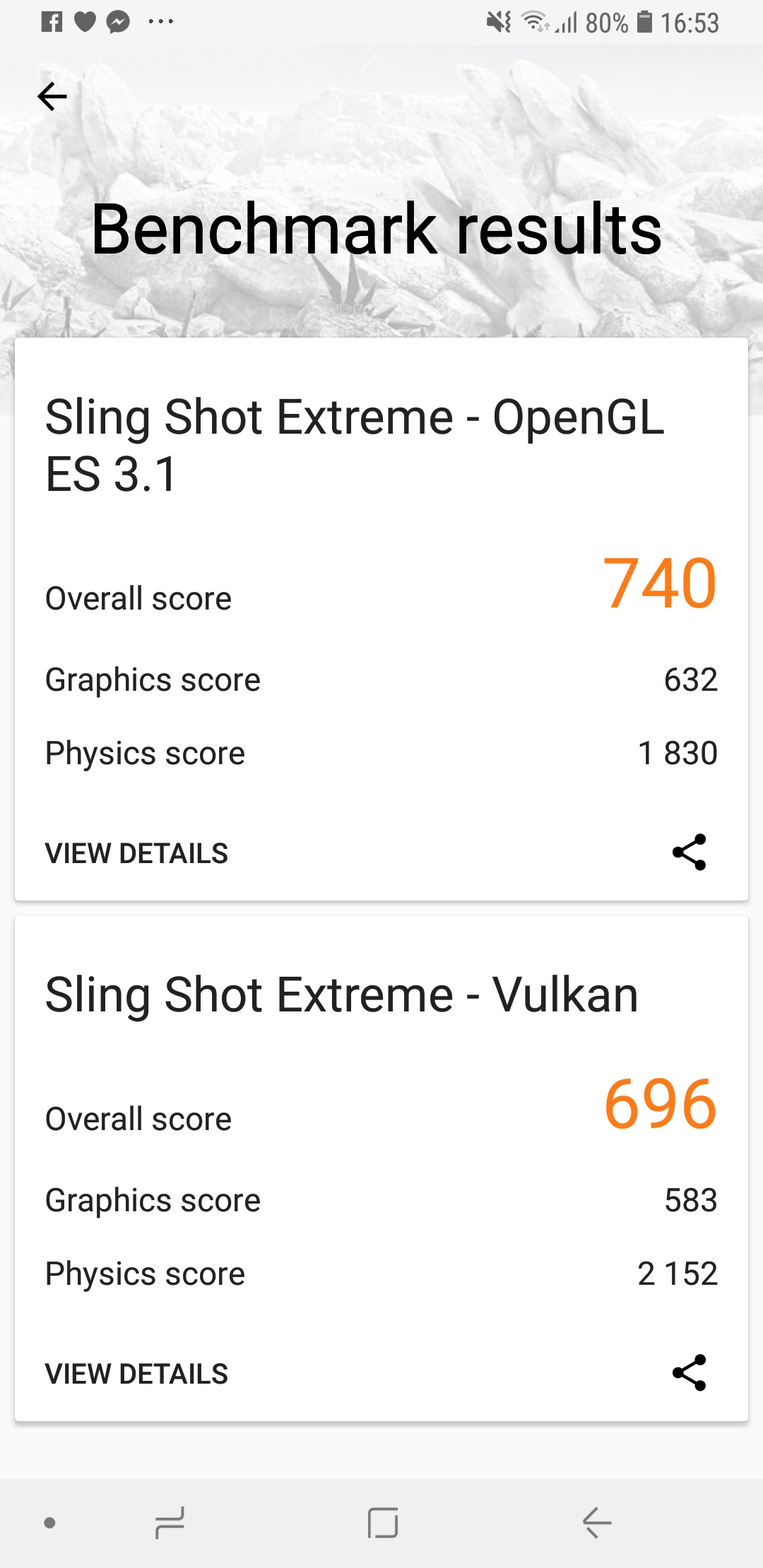View details of the OpenGL ES 3.1 result
The width and height of the screenshot is (763, 1568).
136,853
